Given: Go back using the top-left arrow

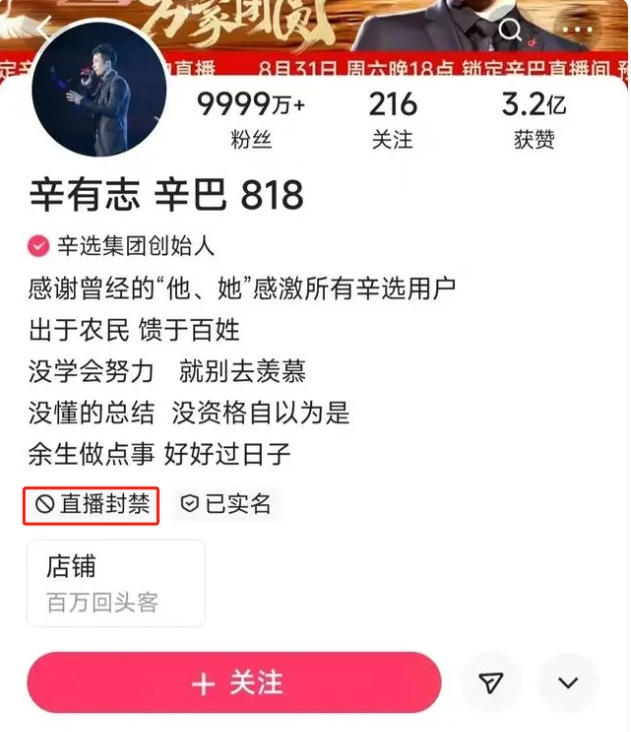Looking at the screenshot, I should 45,27.
